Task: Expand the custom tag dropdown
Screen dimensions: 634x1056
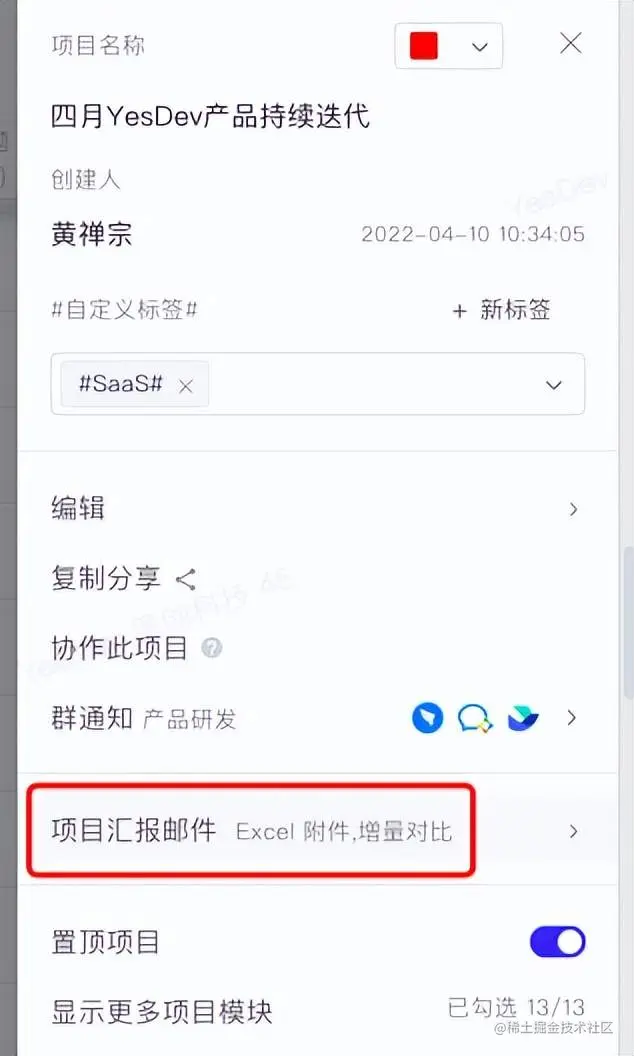Action: (553, 384)
